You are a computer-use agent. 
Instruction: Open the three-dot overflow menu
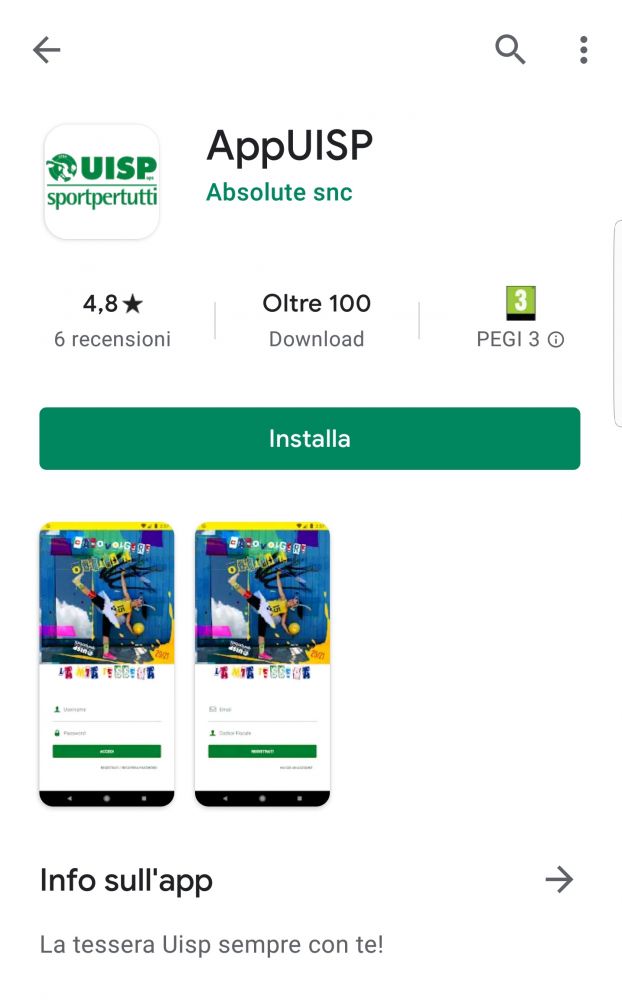tap(583, 49)
